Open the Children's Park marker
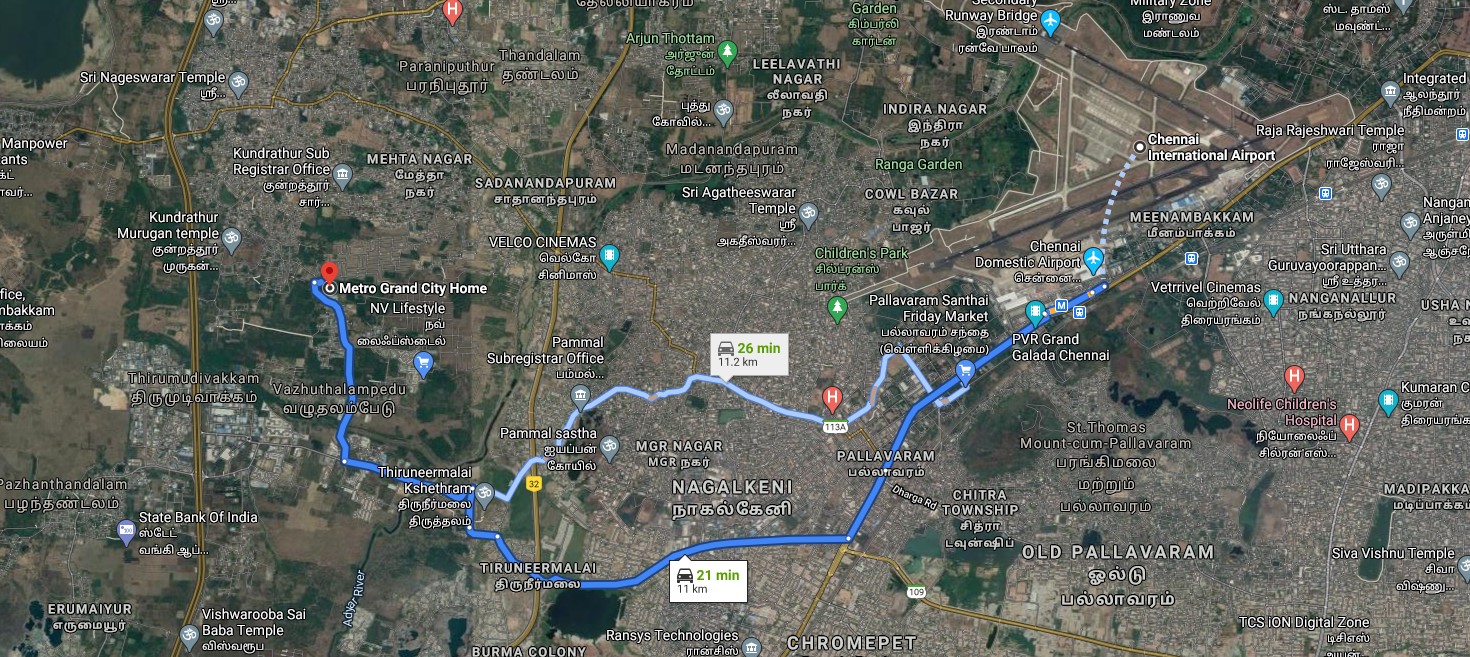Screen dimensions: 1470x657 click(x=838, y=311)
